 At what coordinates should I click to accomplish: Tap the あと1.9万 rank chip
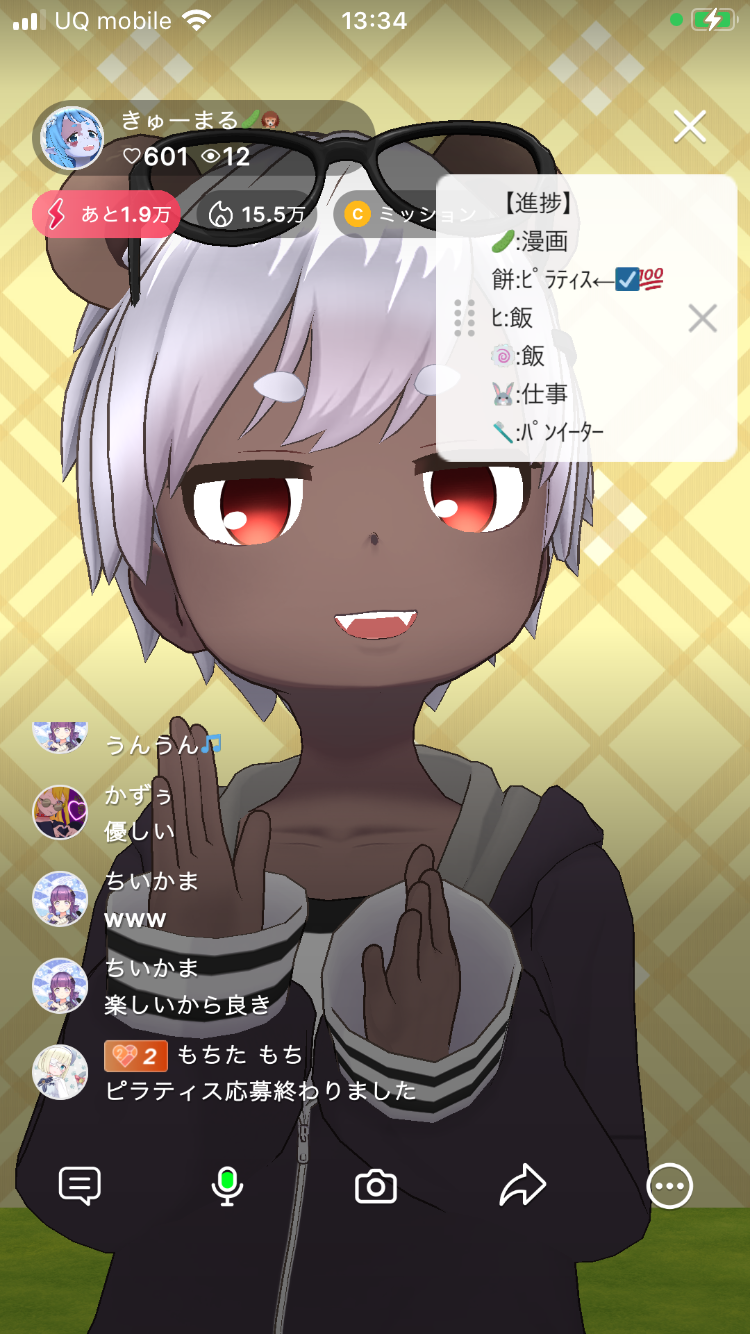pyautogui.click(x=107, y=213)
